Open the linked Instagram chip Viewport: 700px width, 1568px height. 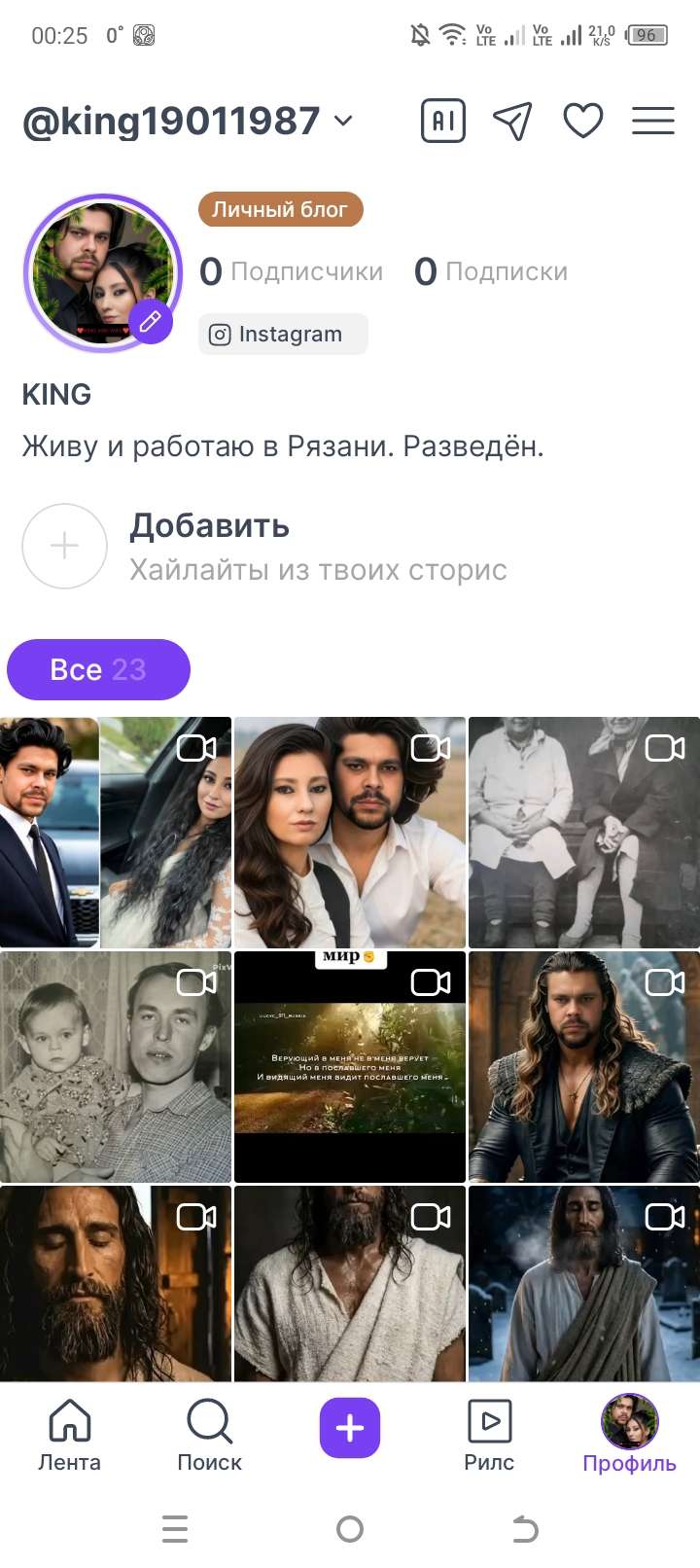pyautogui.click(x=283, y=334)
